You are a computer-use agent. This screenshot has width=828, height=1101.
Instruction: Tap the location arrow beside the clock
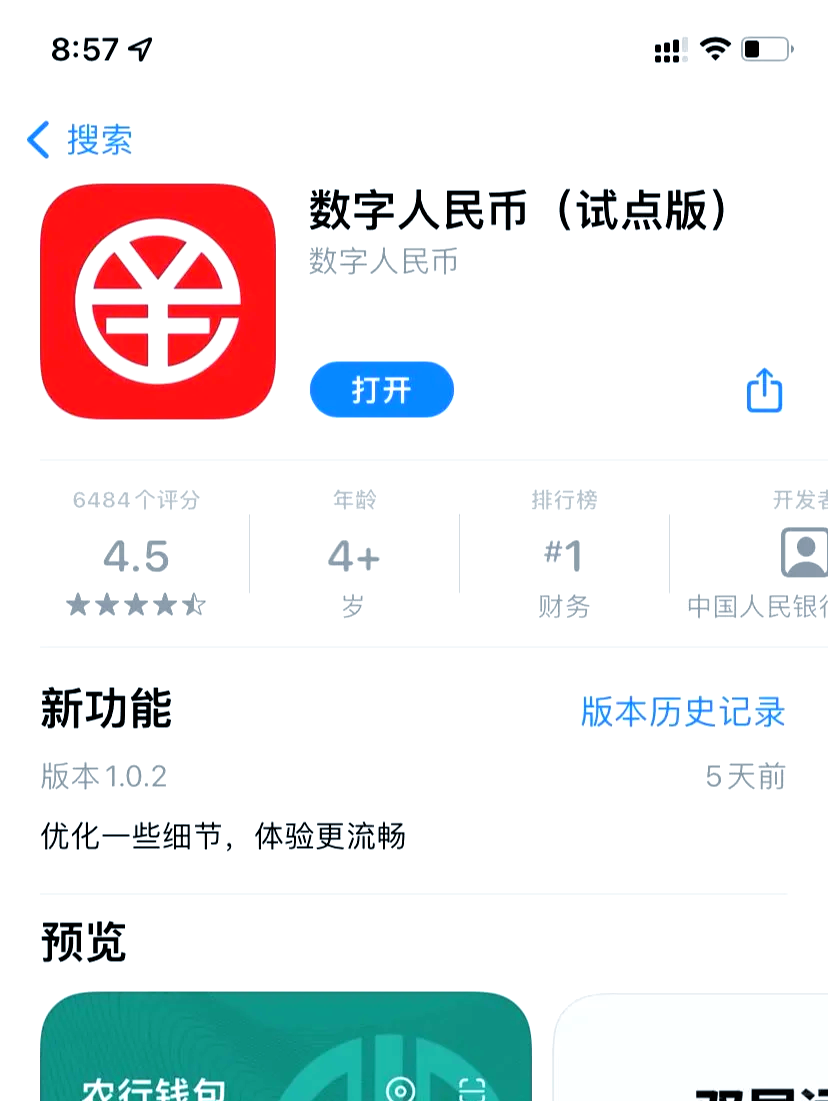(x=134, y=43)
